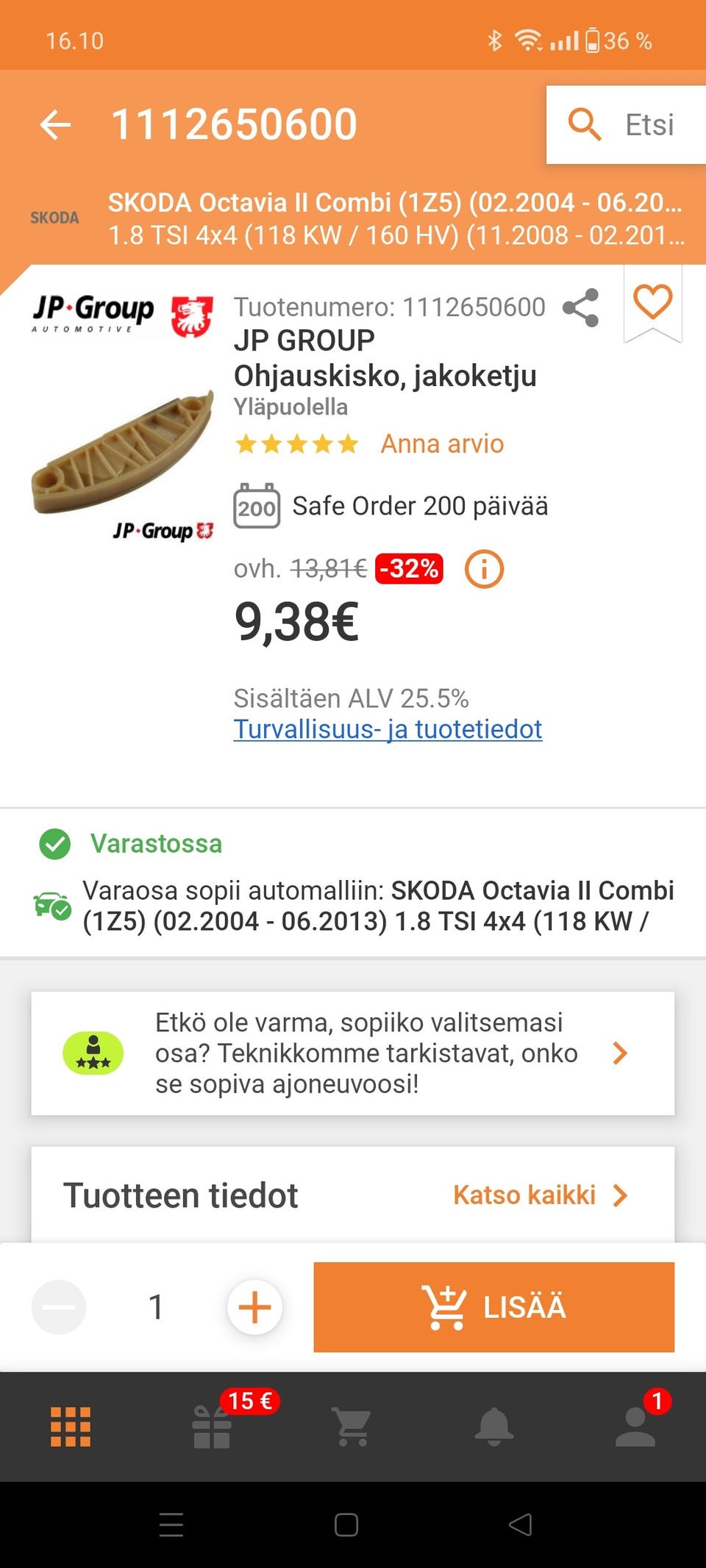Increase quantity with the plus button
This screenshot has width=706, height=1568.
pos(254,1306)
